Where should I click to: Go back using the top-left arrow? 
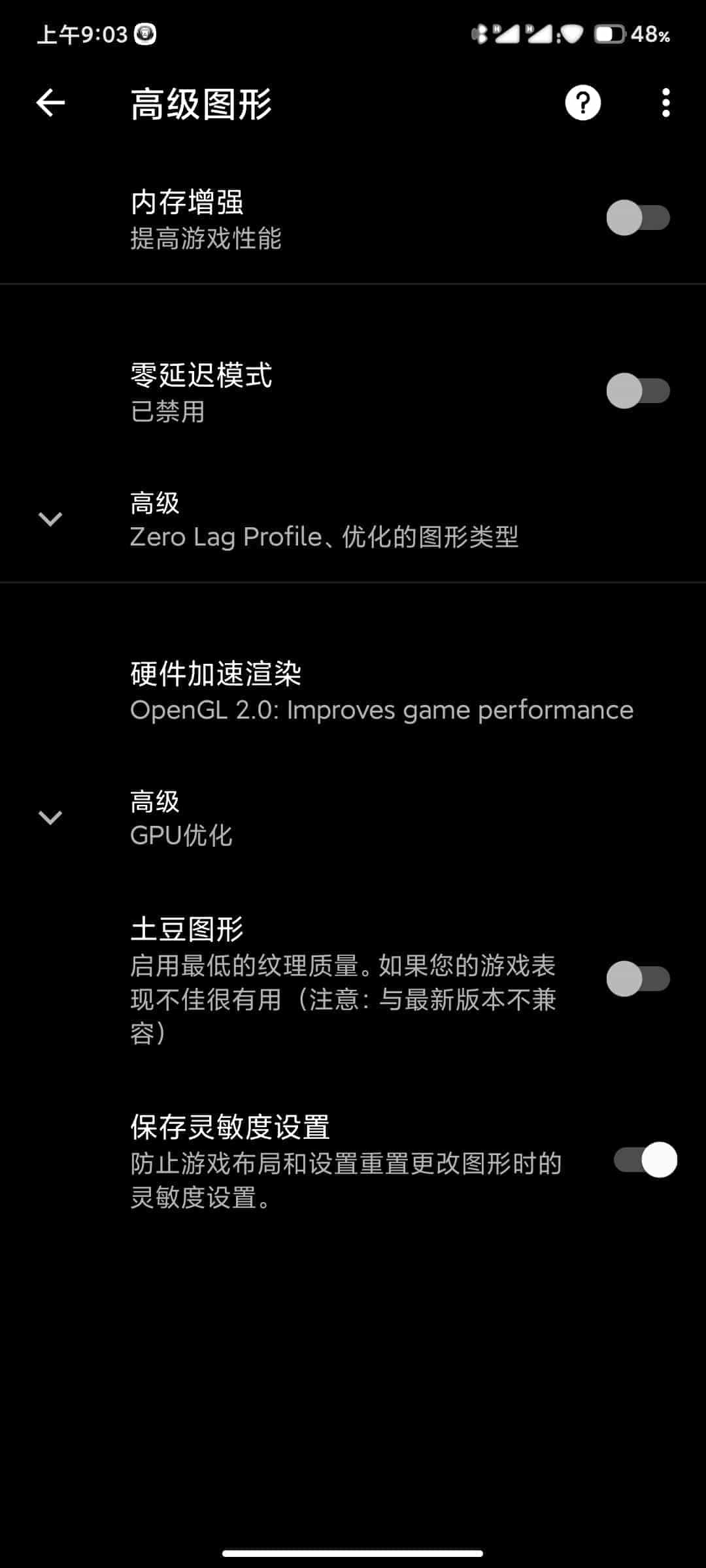point(50,103)
